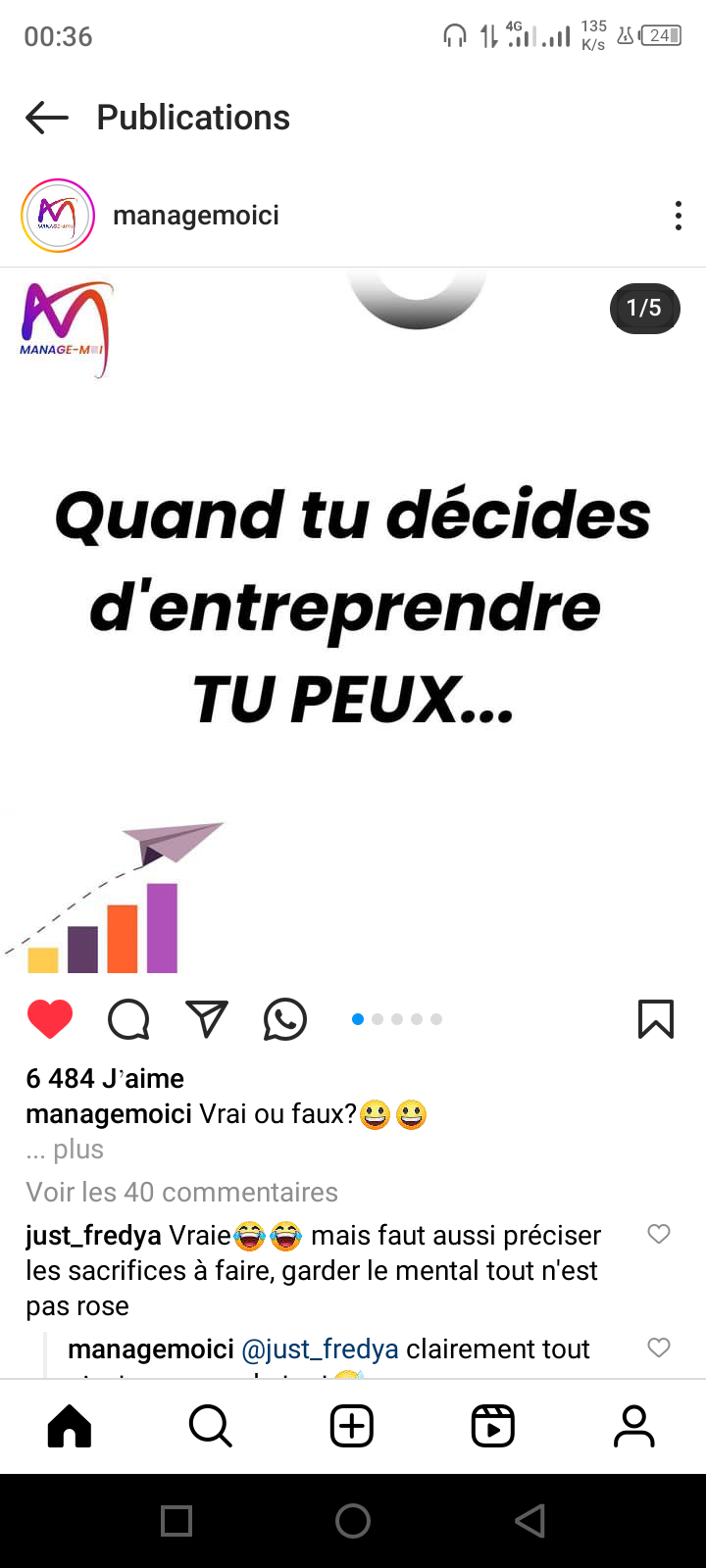The image size is (706, 1568).
Task: Open the @just_fredya mention in the reply
Action: [x=320, y=1349]
